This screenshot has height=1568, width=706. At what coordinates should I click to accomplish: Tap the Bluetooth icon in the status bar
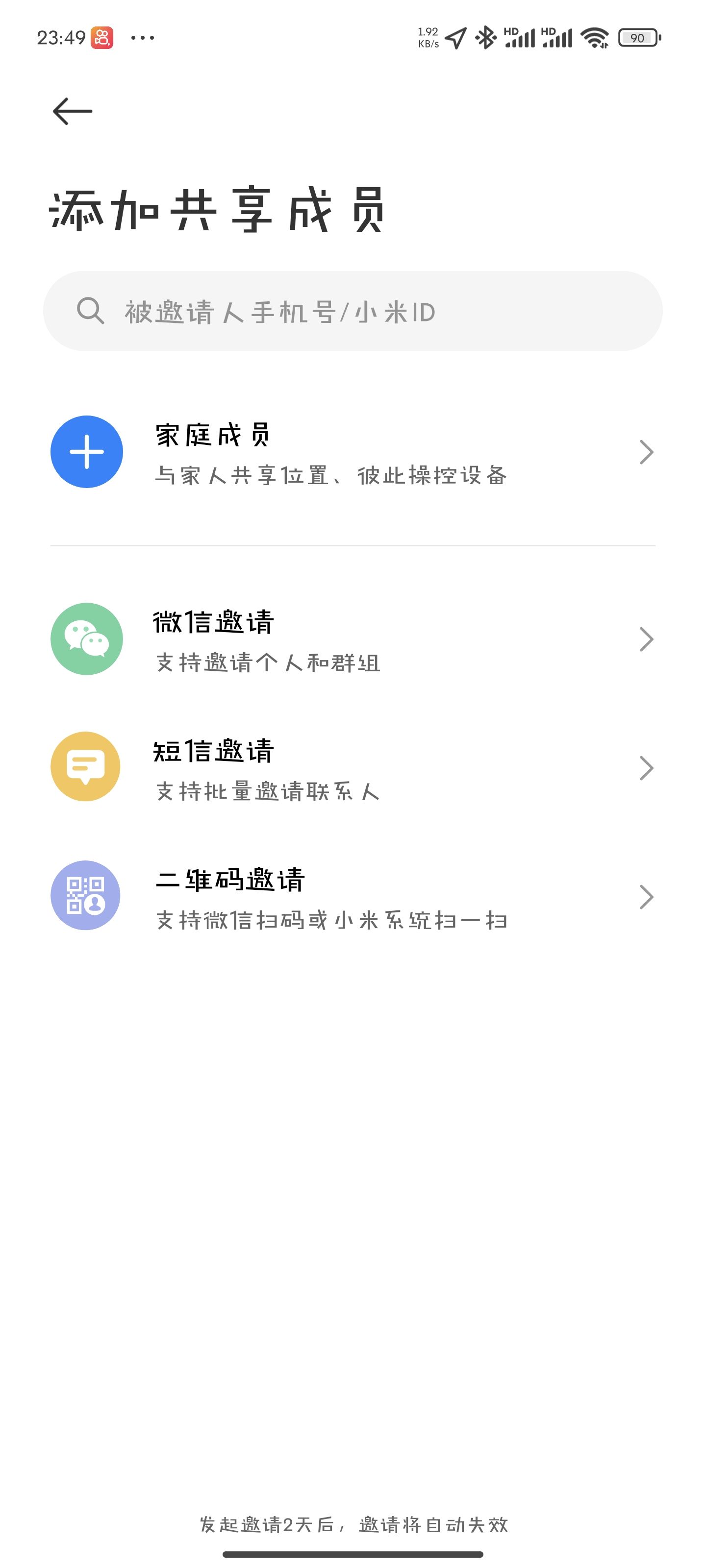point(485,38)
